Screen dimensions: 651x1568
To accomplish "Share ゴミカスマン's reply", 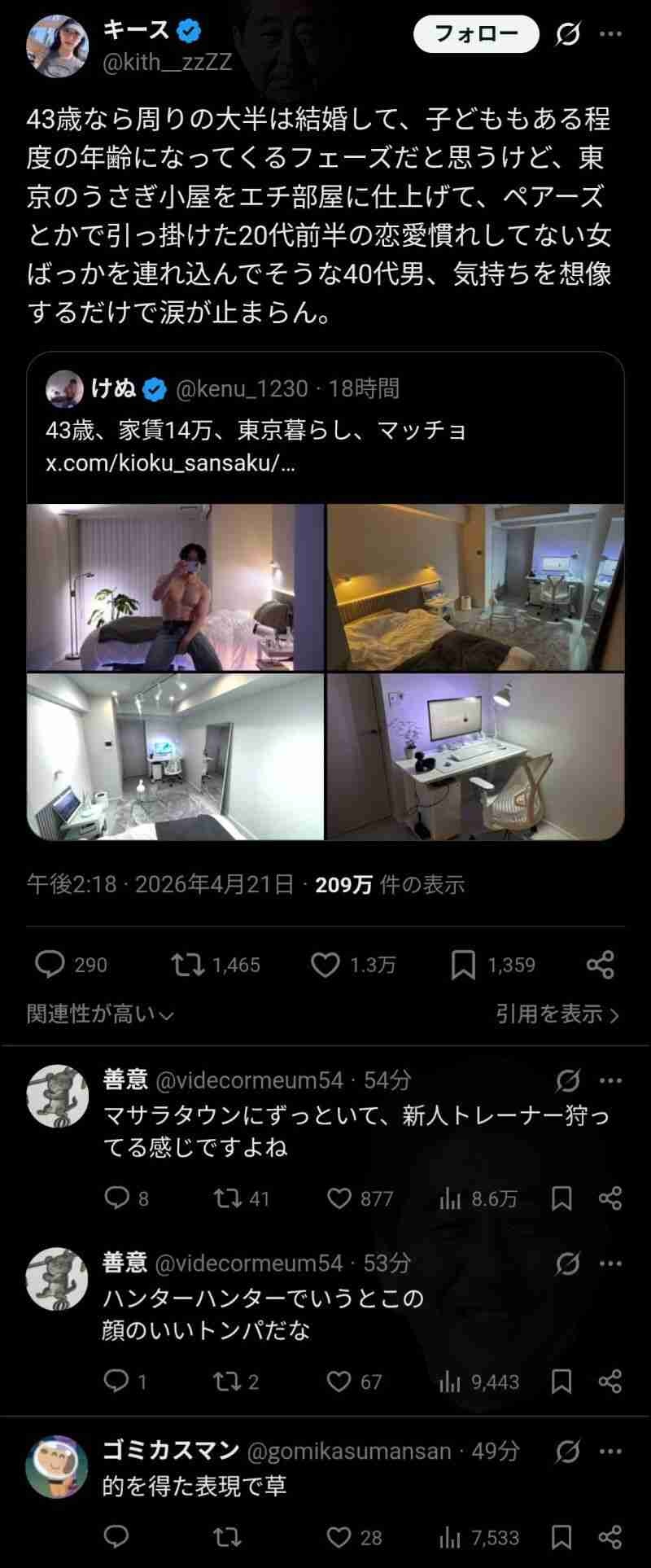I will coord(610,1537).
